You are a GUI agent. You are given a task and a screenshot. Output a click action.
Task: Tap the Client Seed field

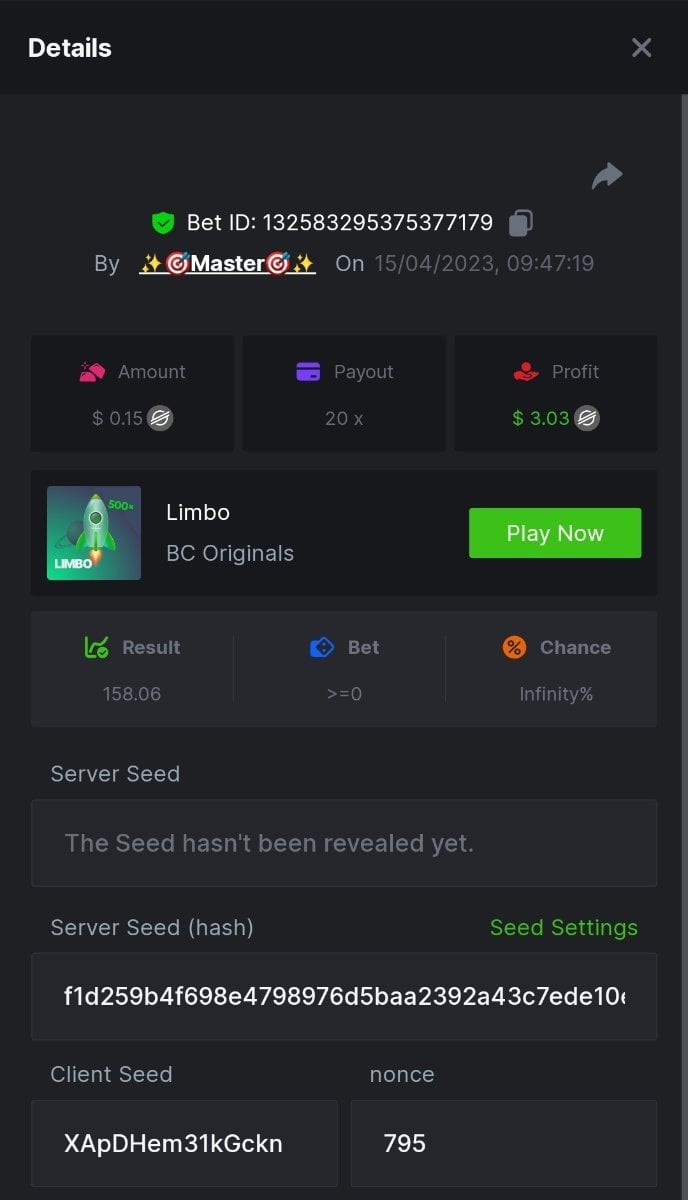coord(184,1143)
